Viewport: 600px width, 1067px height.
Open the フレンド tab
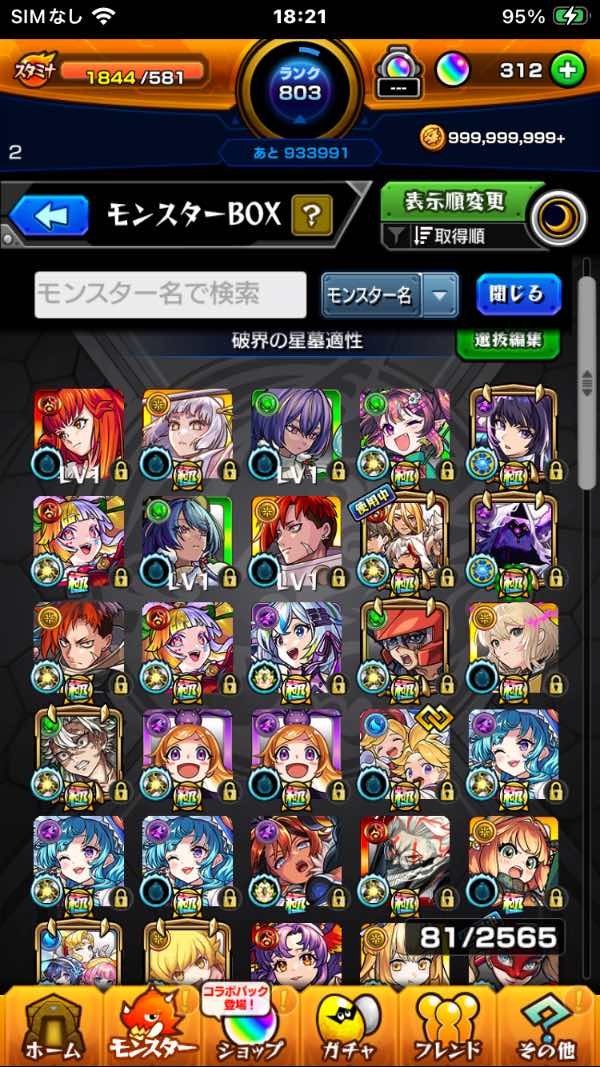pos(448,1025)
